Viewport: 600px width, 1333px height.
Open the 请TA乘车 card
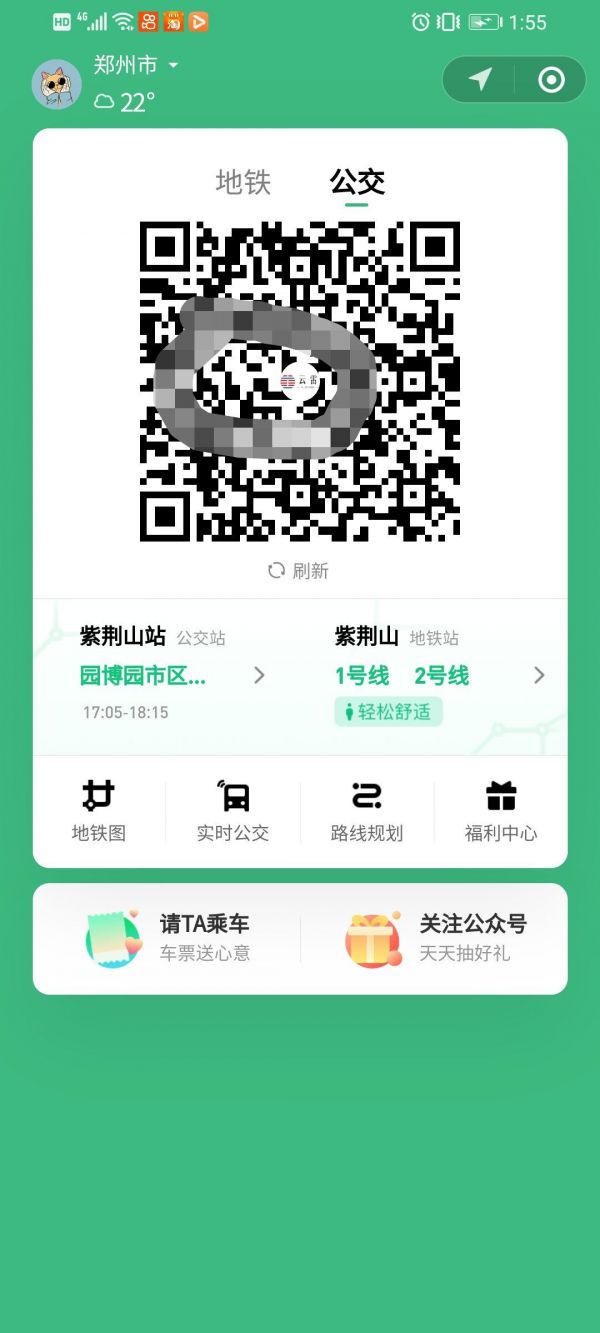168,938
